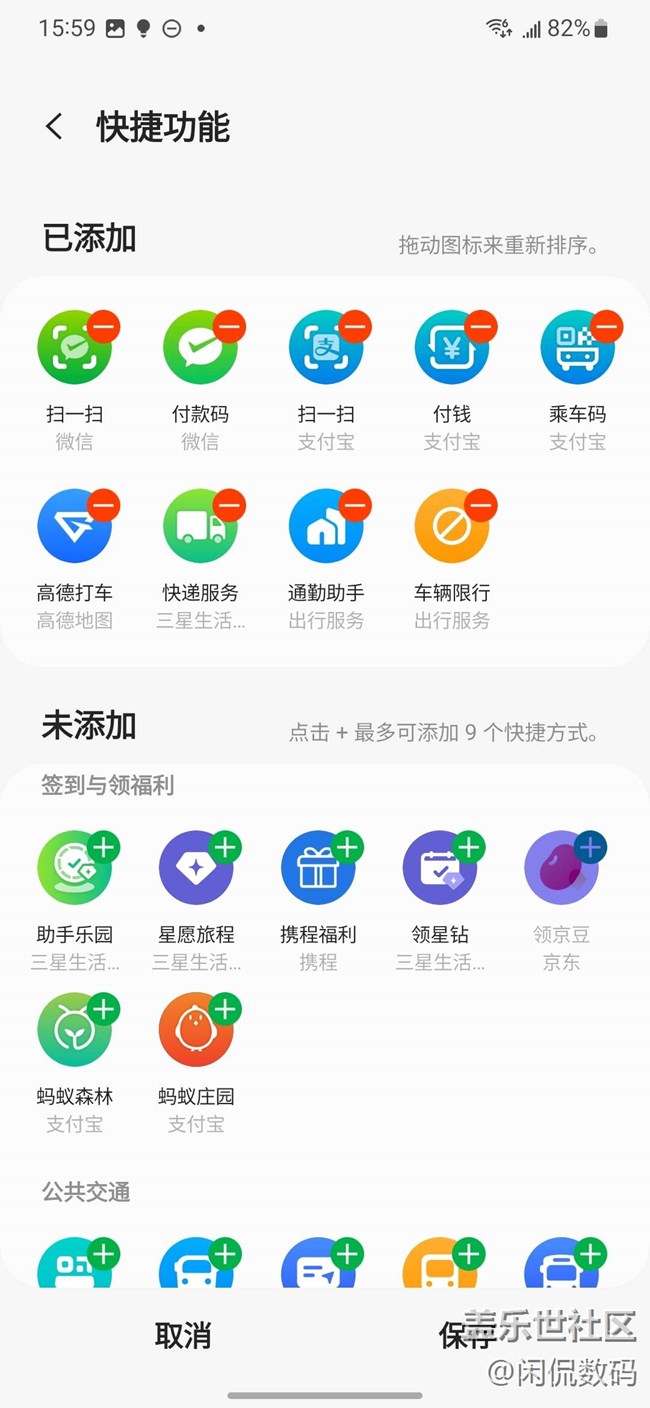Remove 微信 扫一扫 shortcut
Image resolution: width=650 pixels, height=1408 pixels.
(x=104, y=326)
